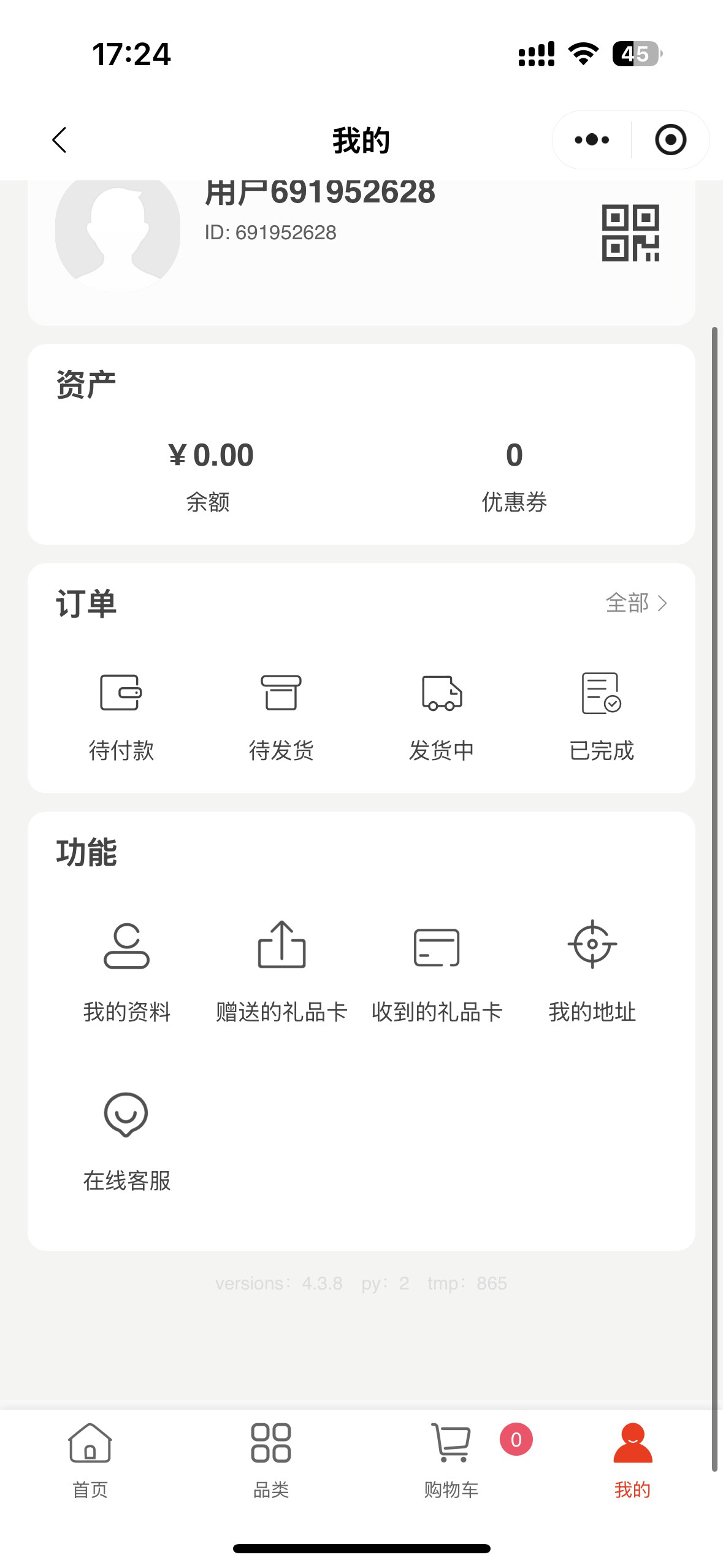
Task: Open the profile QR code
Action: point(630,233)
